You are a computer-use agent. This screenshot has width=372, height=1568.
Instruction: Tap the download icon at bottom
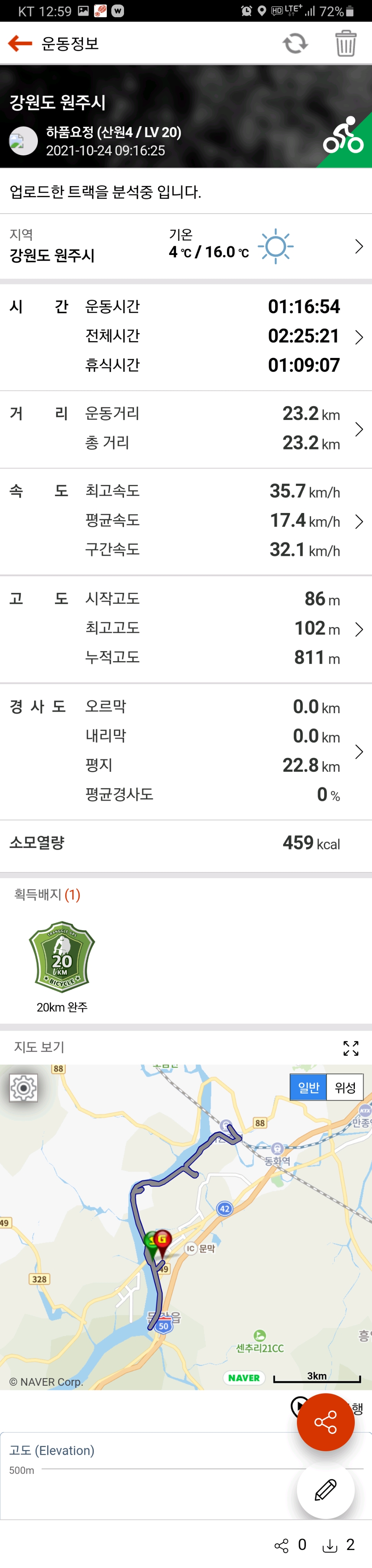330,1545
